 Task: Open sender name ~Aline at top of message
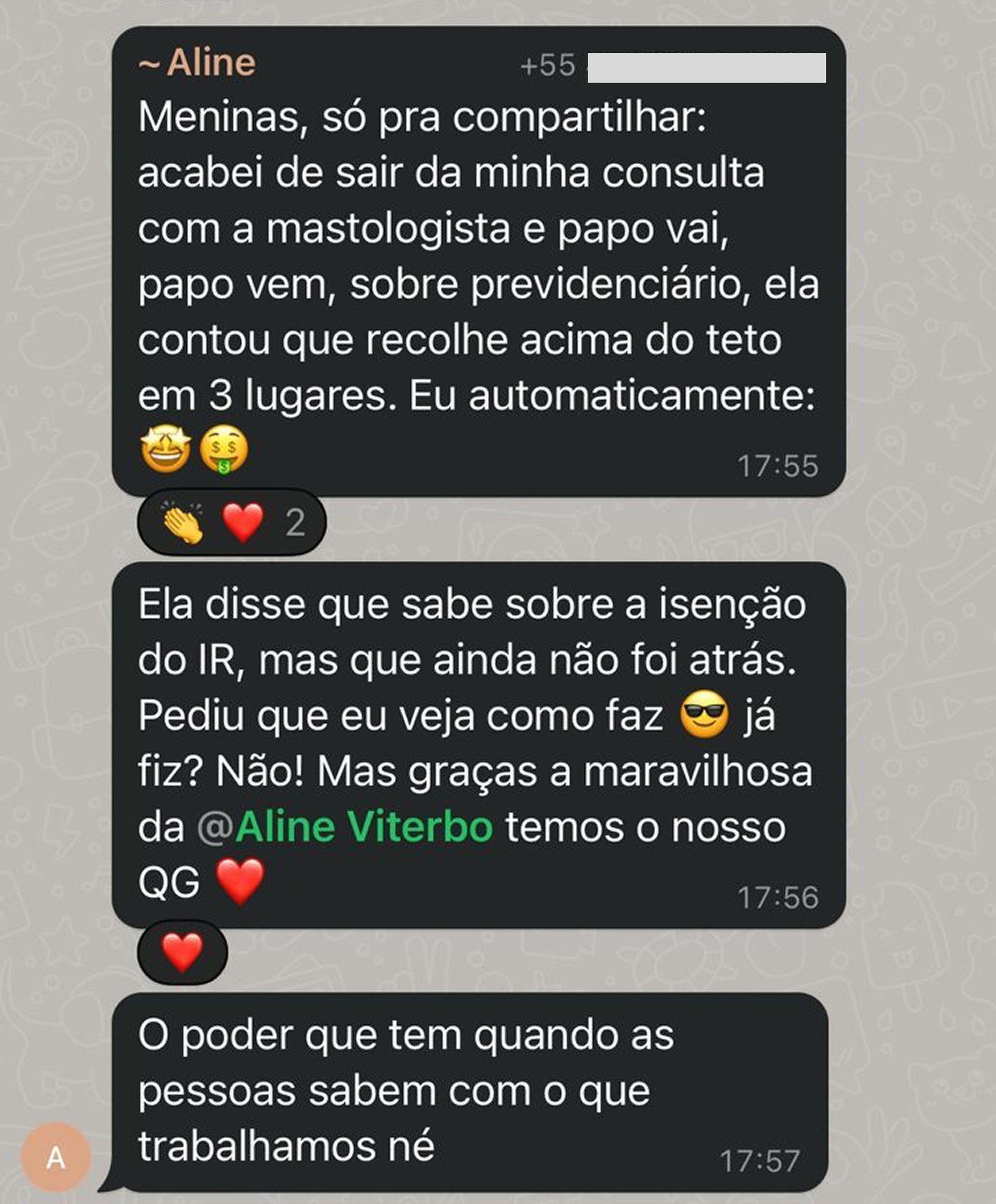pos(198,63)
